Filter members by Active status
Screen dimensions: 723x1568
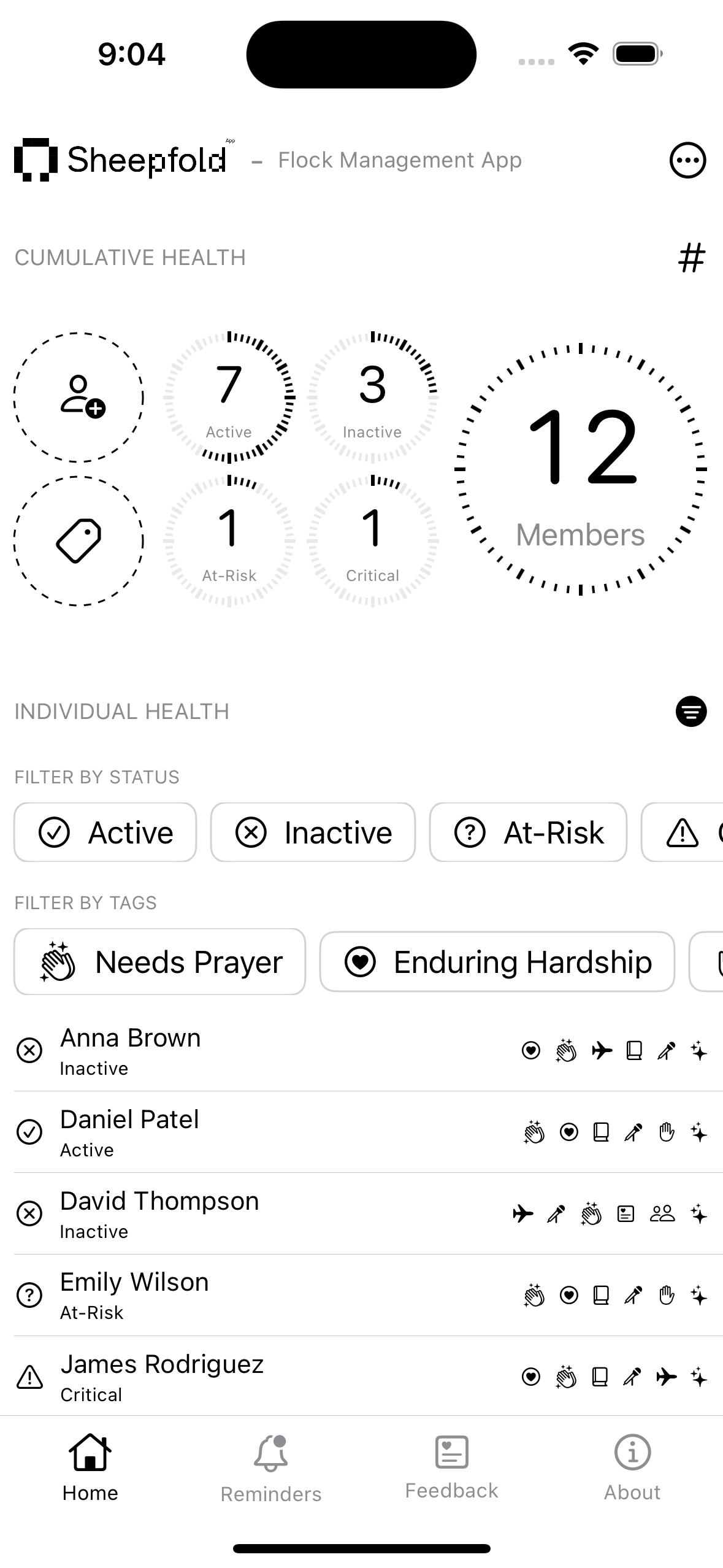[105, 832]
